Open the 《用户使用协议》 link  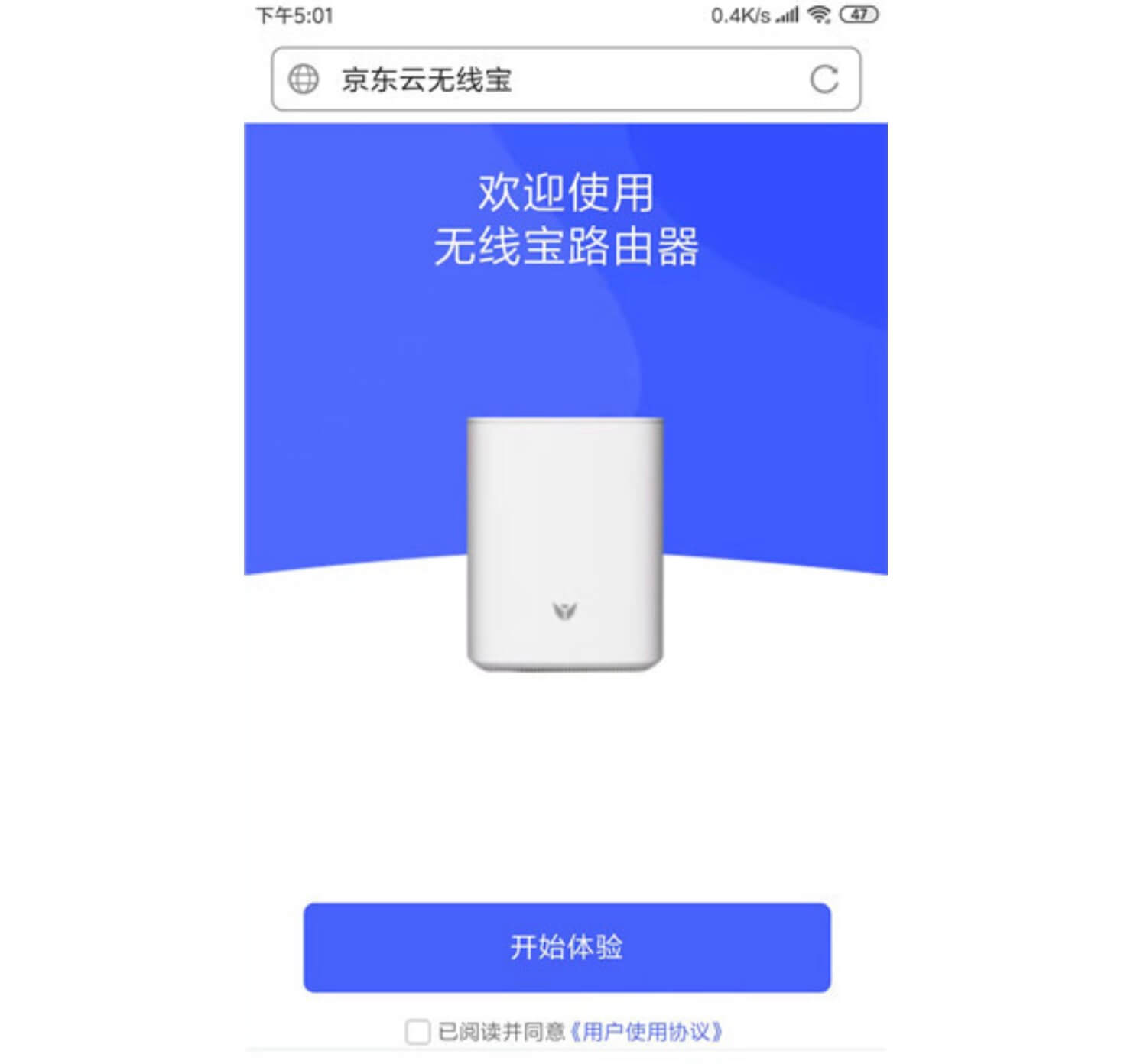point(646,1032)
